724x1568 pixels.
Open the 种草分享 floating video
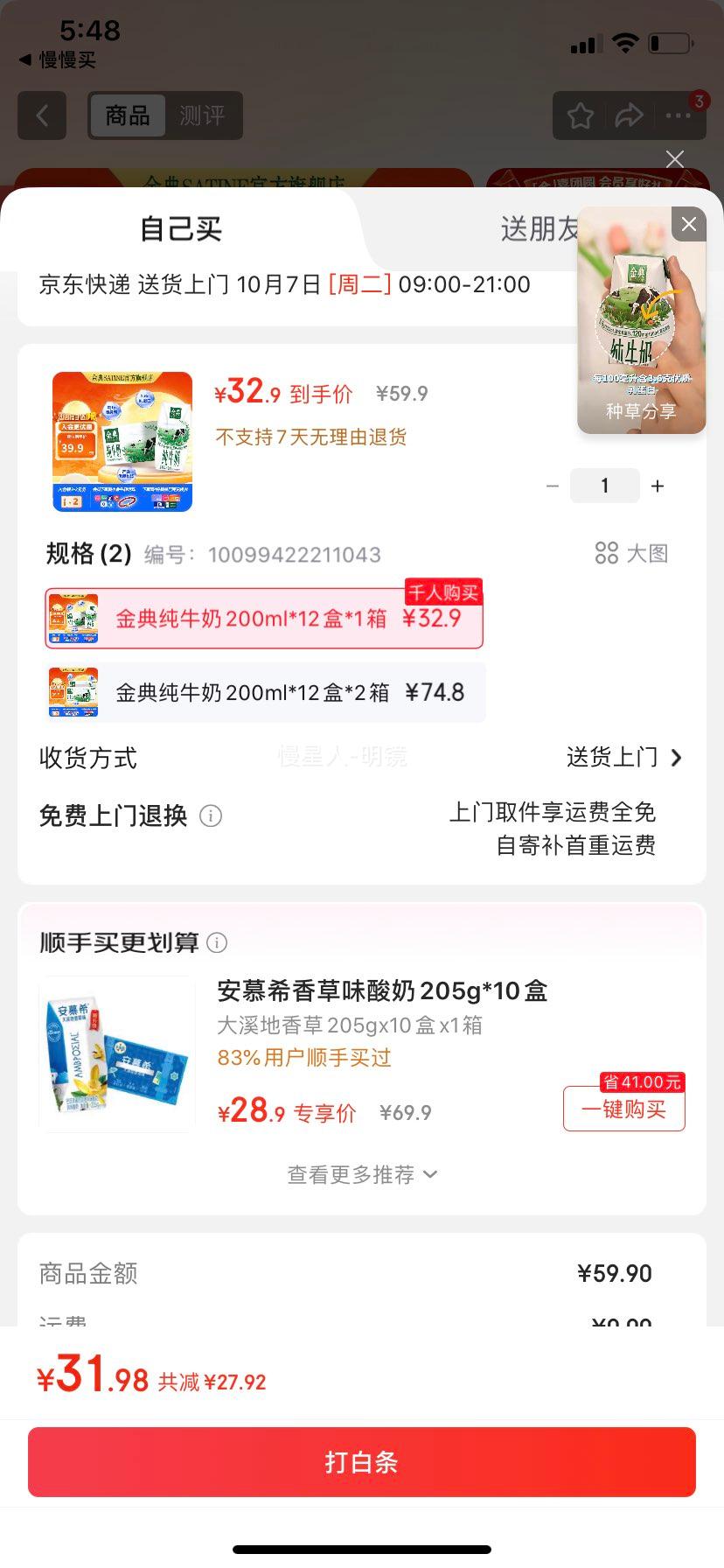click(x=641, y=332)
